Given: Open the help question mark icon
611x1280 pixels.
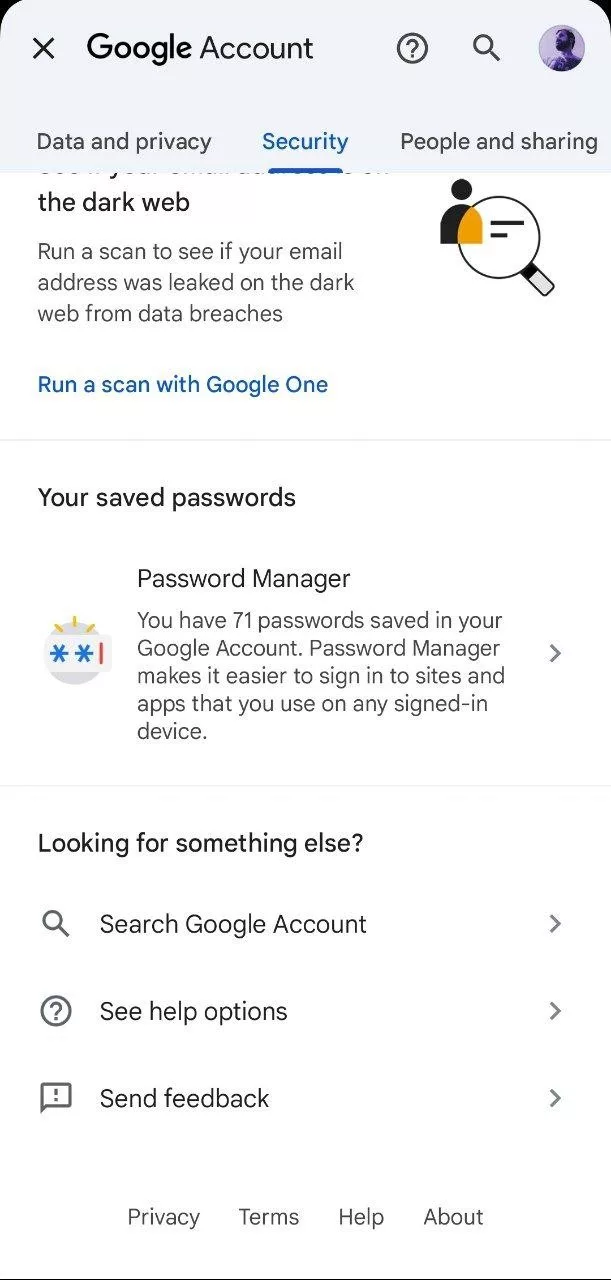Looking at the screenshot, I should [412, 48].
